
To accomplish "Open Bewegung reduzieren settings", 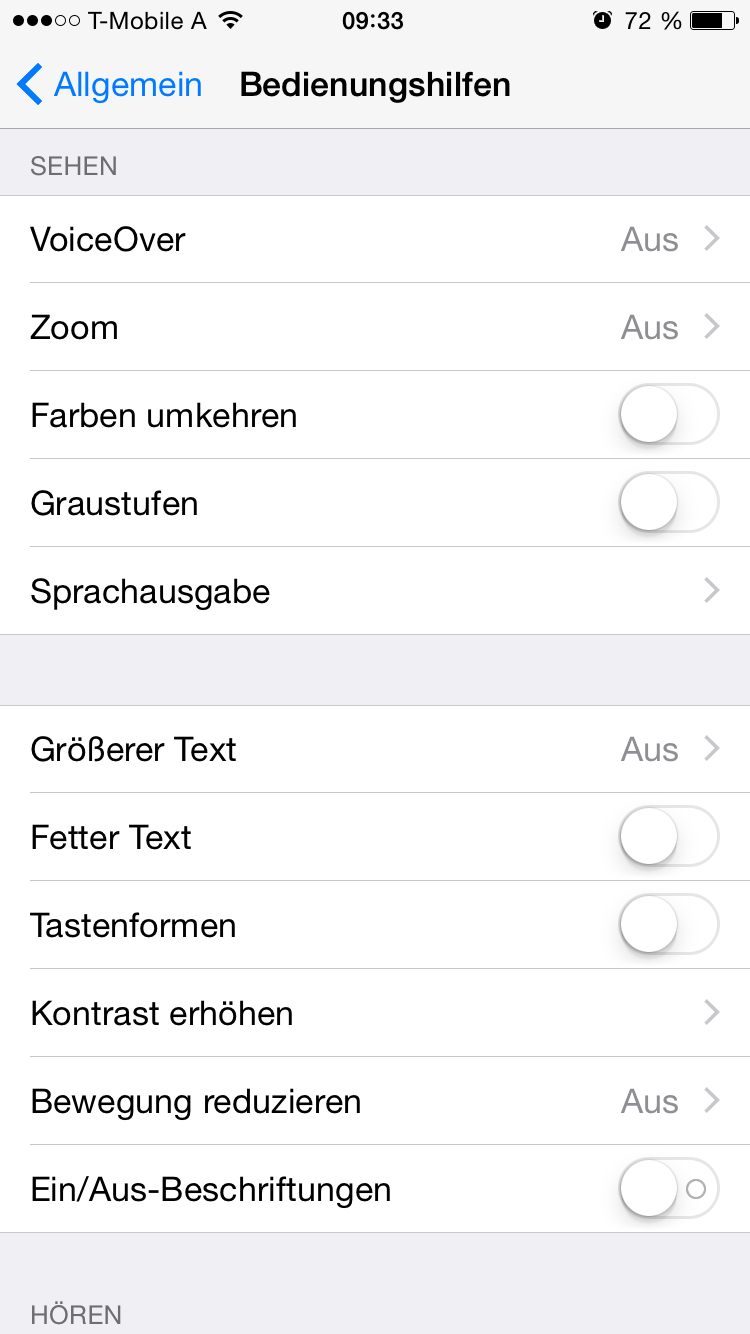I will [x=375, y=1101].
